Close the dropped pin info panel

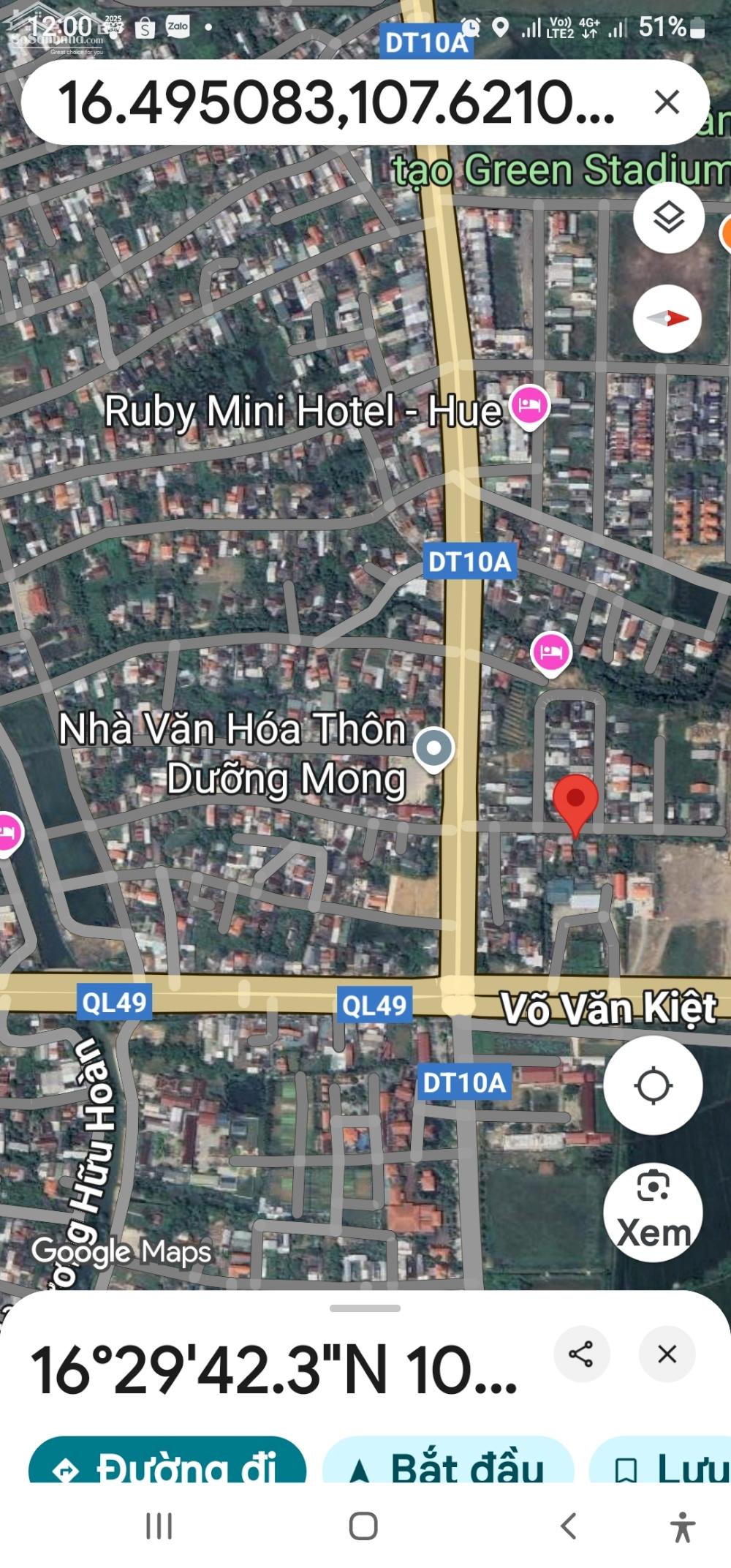667,1354
